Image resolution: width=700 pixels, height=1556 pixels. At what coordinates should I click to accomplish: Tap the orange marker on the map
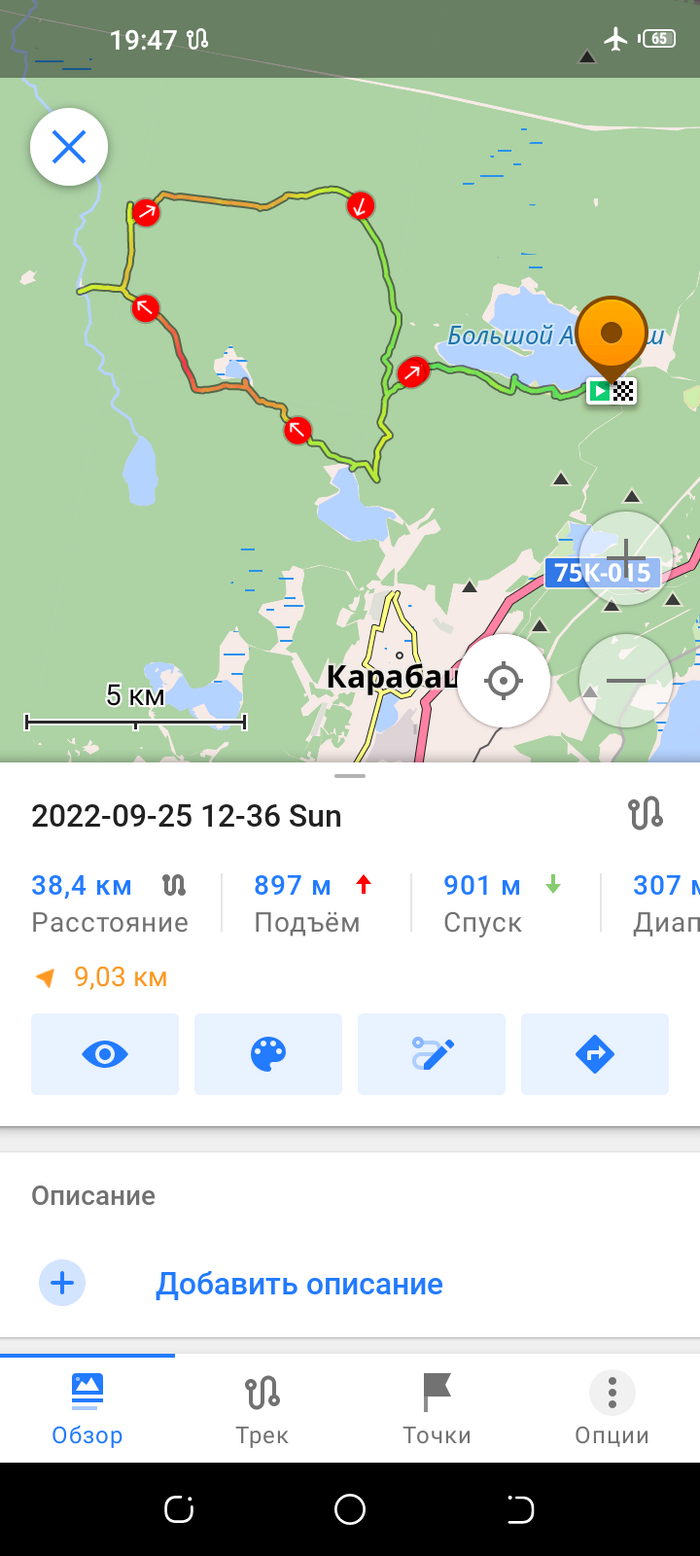pos(612,335)
